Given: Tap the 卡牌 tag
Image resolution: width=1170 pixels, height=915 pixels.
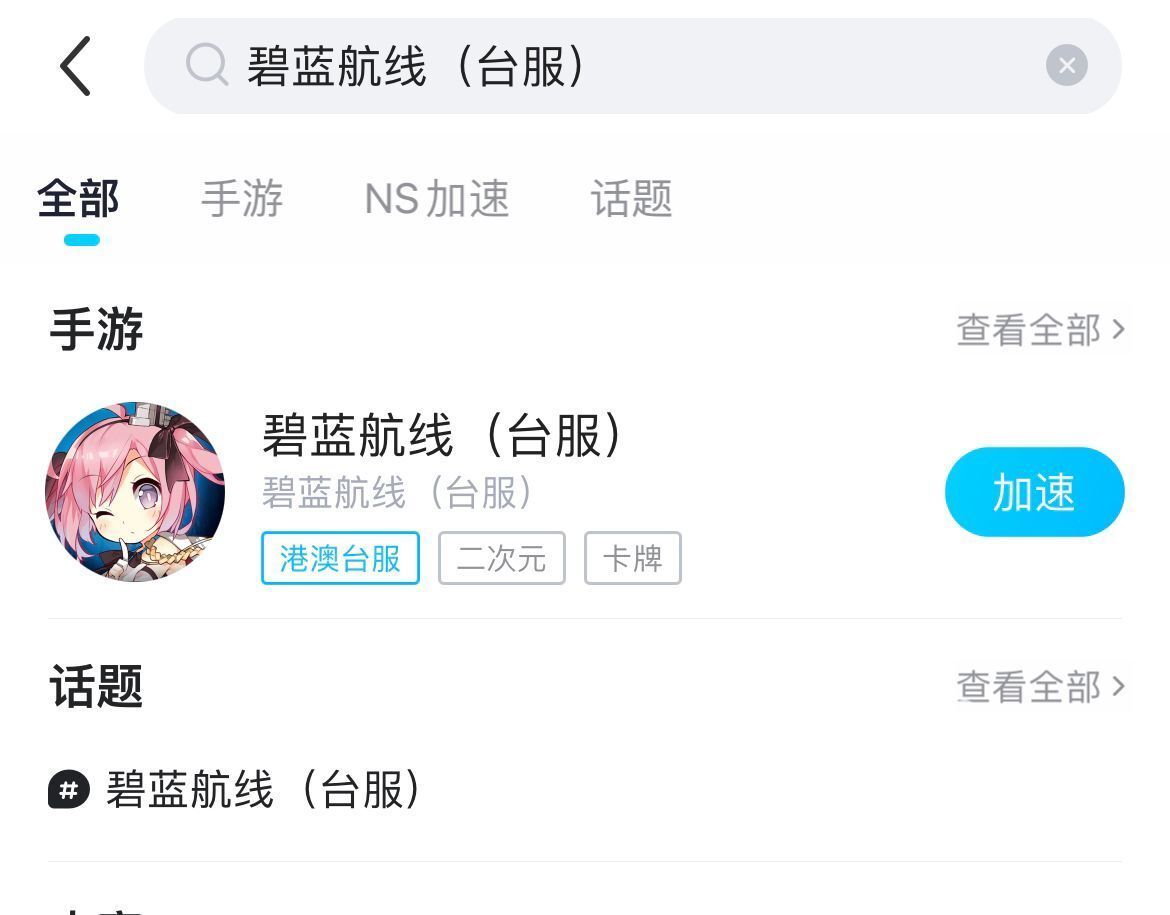Looking at the screenshot, I should click(x=632, y=558).
